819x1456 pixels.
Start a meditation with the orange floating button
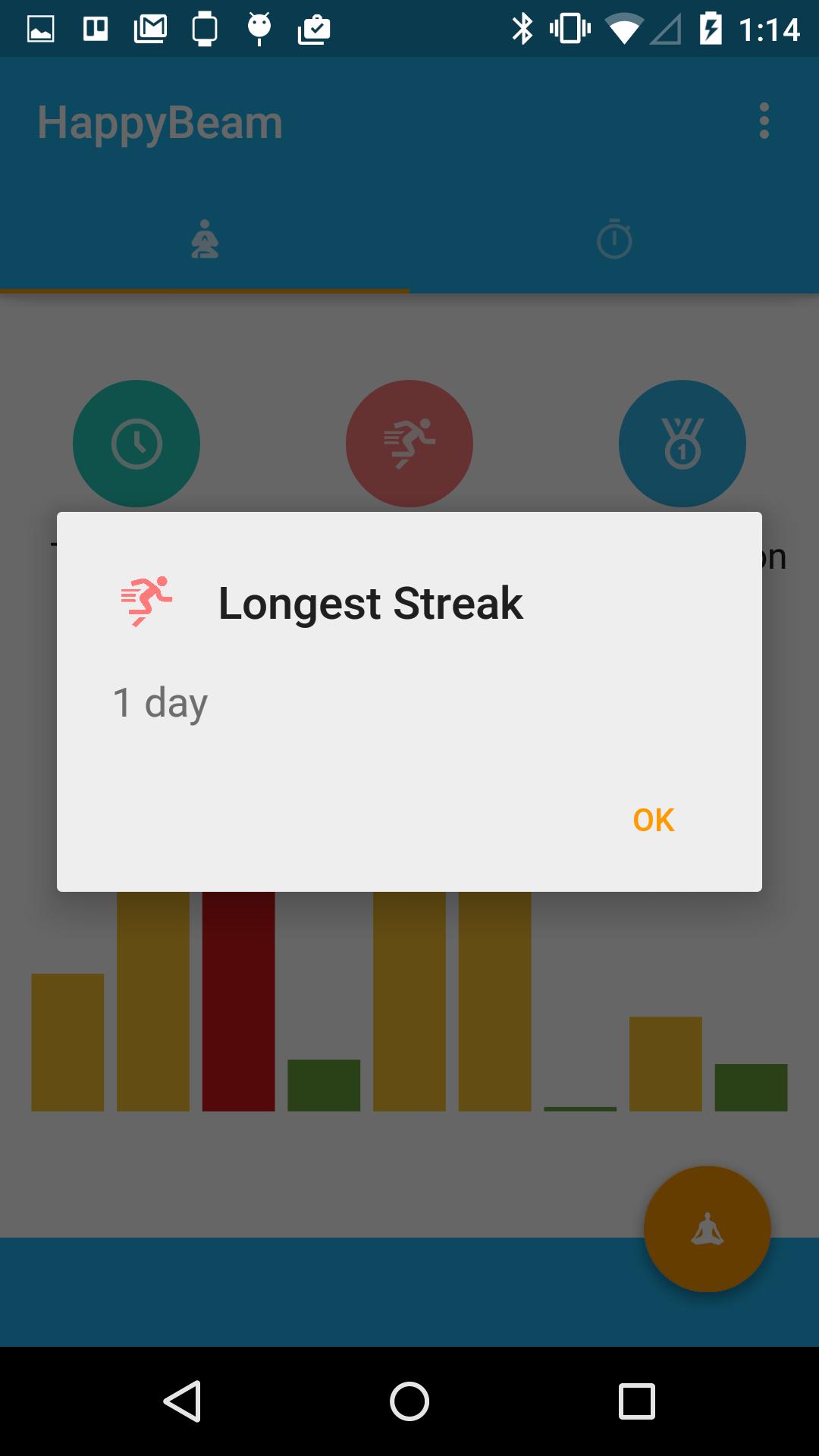tap(707, 1228)
